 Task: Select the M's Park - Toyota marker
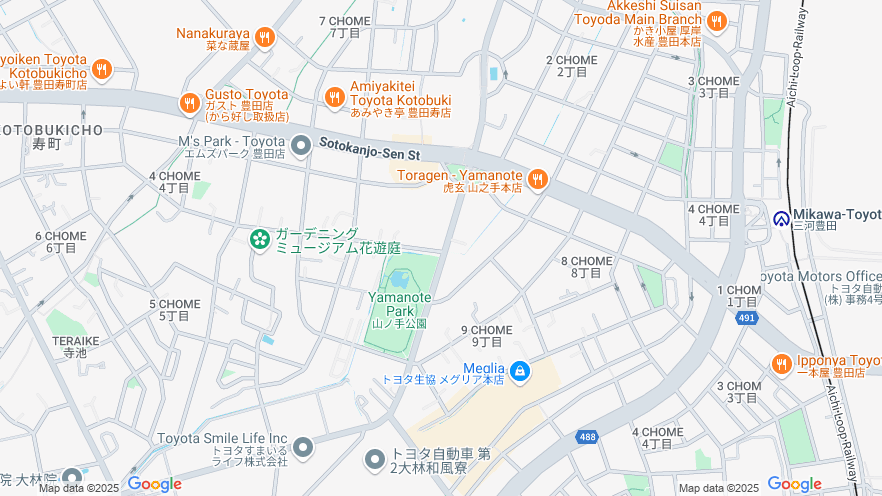(x=301, y=146)
